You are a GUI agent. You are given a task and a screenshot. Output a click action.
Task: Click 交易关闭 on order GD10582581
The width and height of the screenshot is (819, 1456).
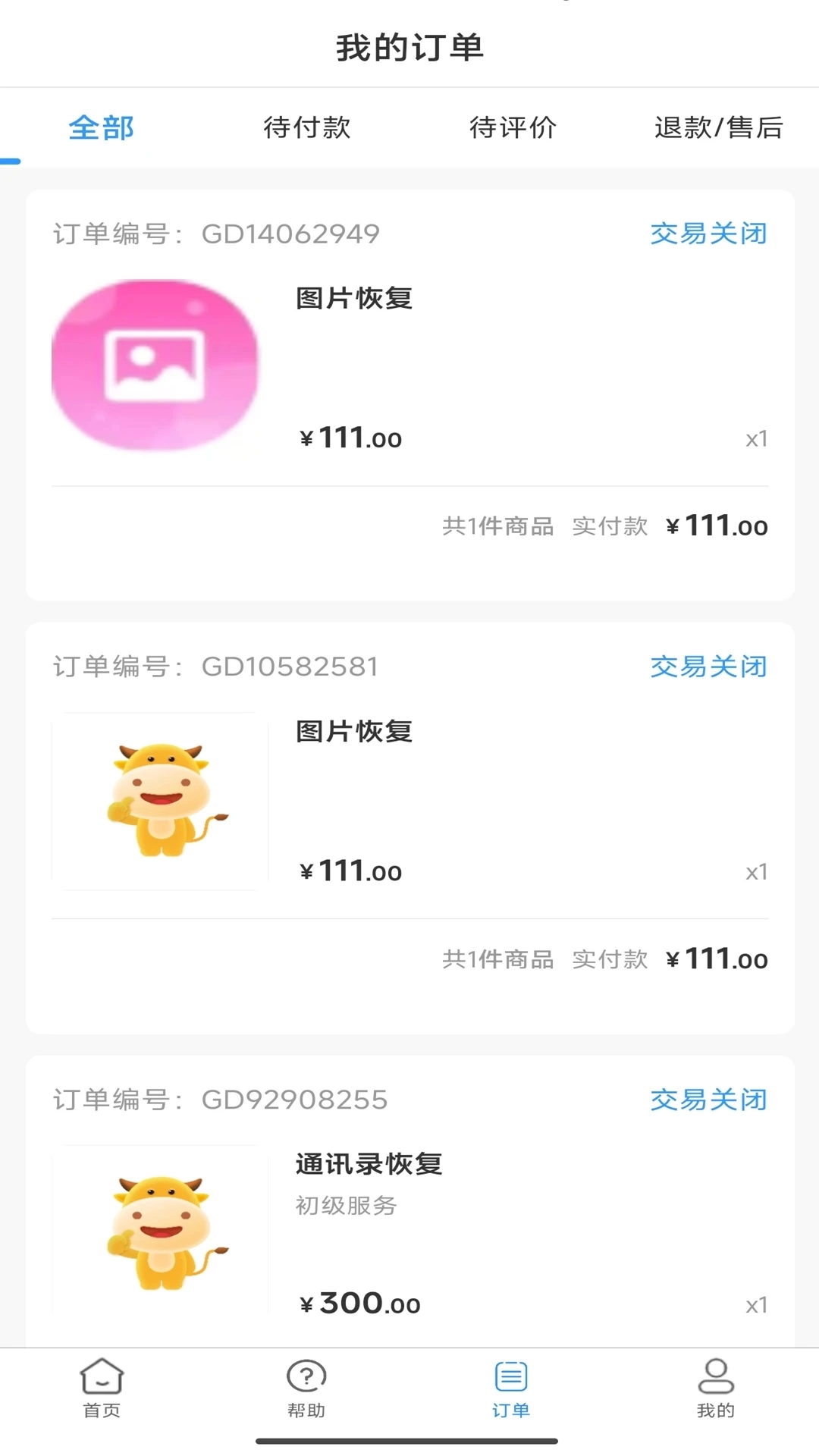(x=708, y=667)
